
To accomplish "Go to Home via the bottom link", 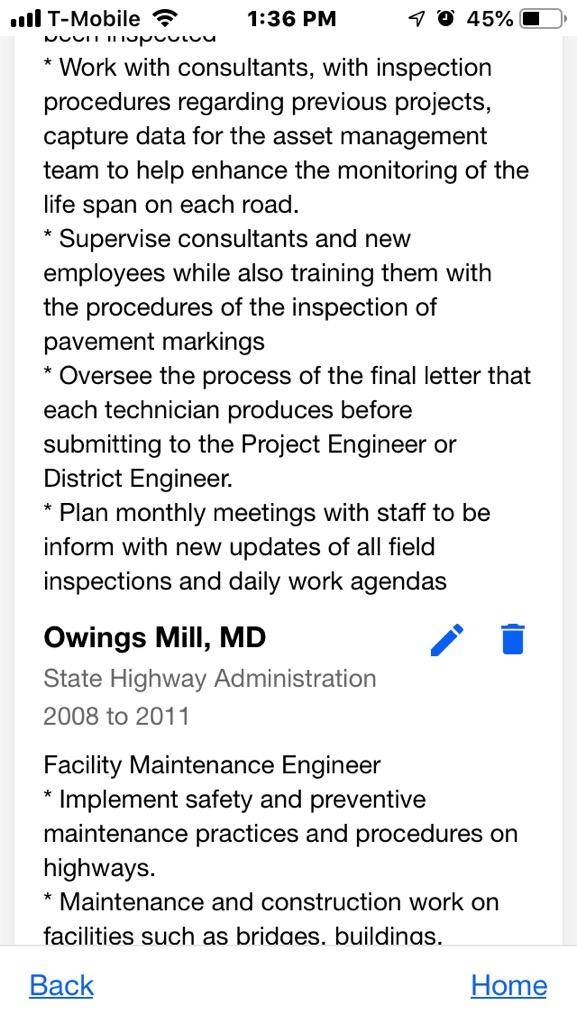I will 509,985.
